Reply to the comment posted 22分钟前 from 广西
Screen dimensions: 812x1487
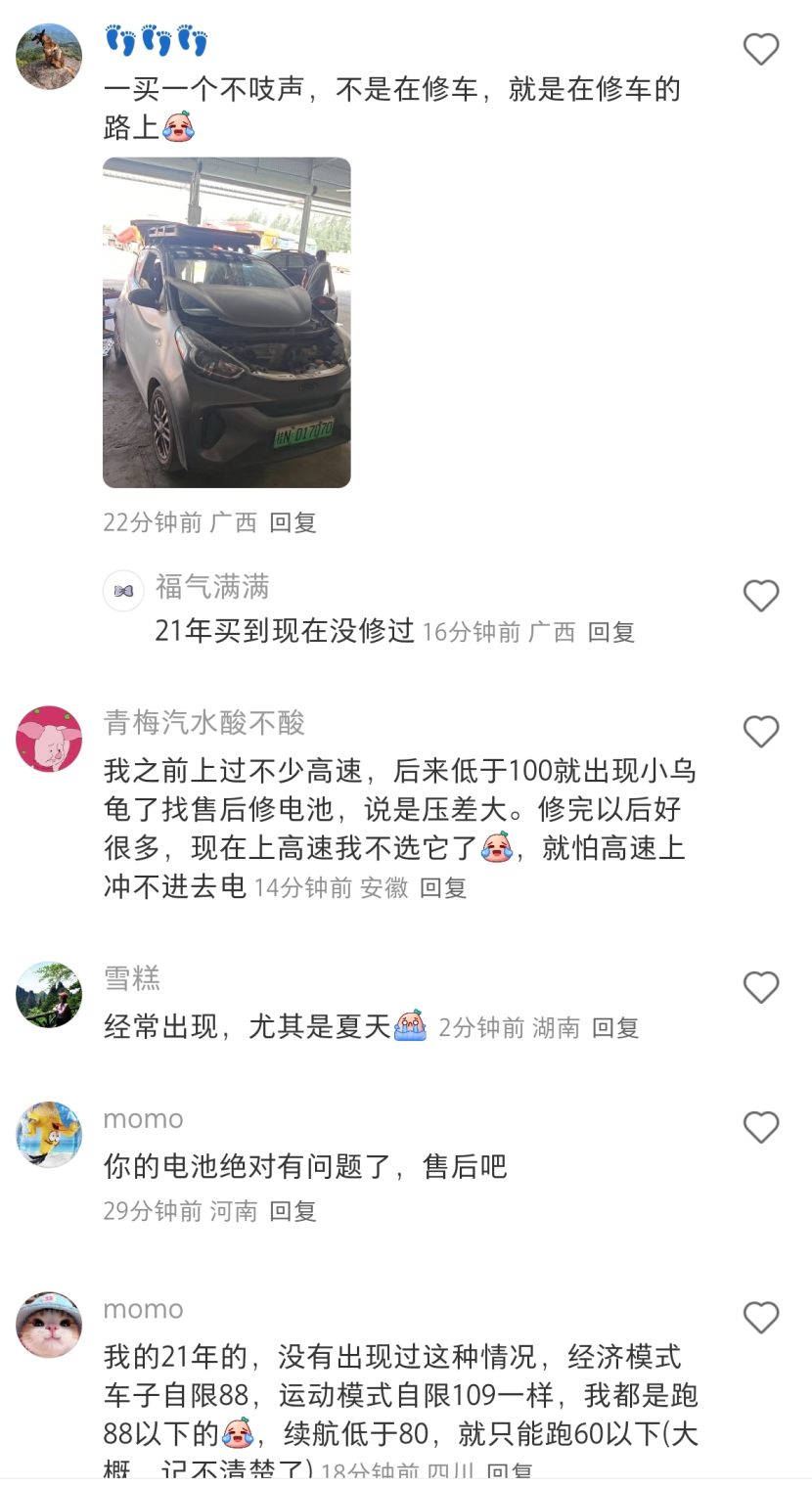coord(293,522)
